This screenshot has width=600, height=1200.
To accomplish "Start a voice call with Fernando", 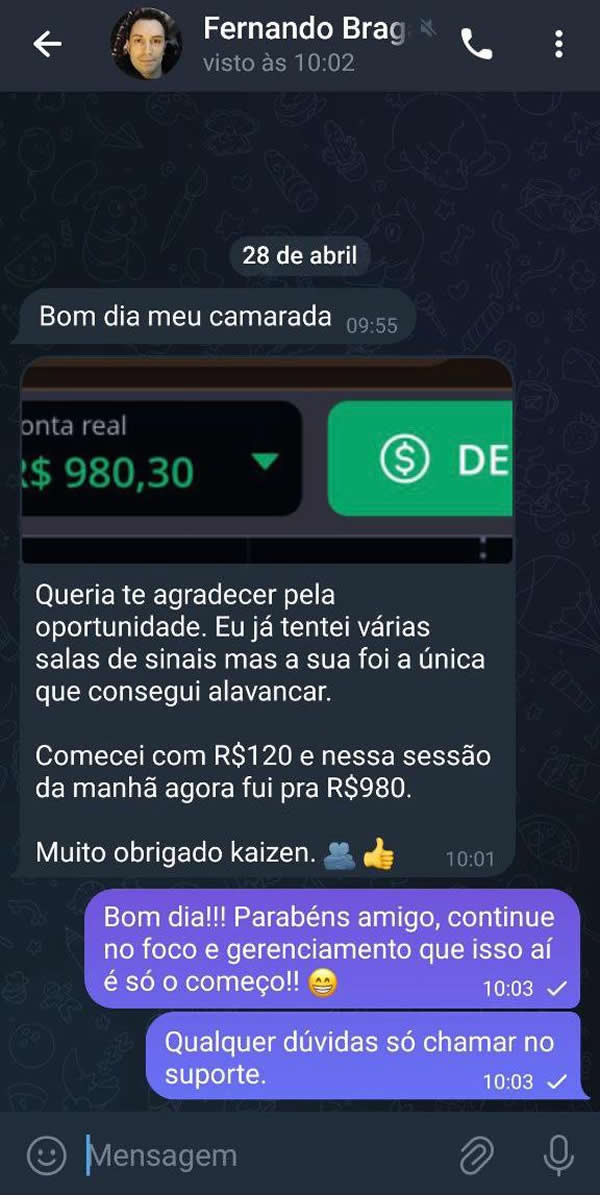I will pyautogui.click(x=476, y=44).
